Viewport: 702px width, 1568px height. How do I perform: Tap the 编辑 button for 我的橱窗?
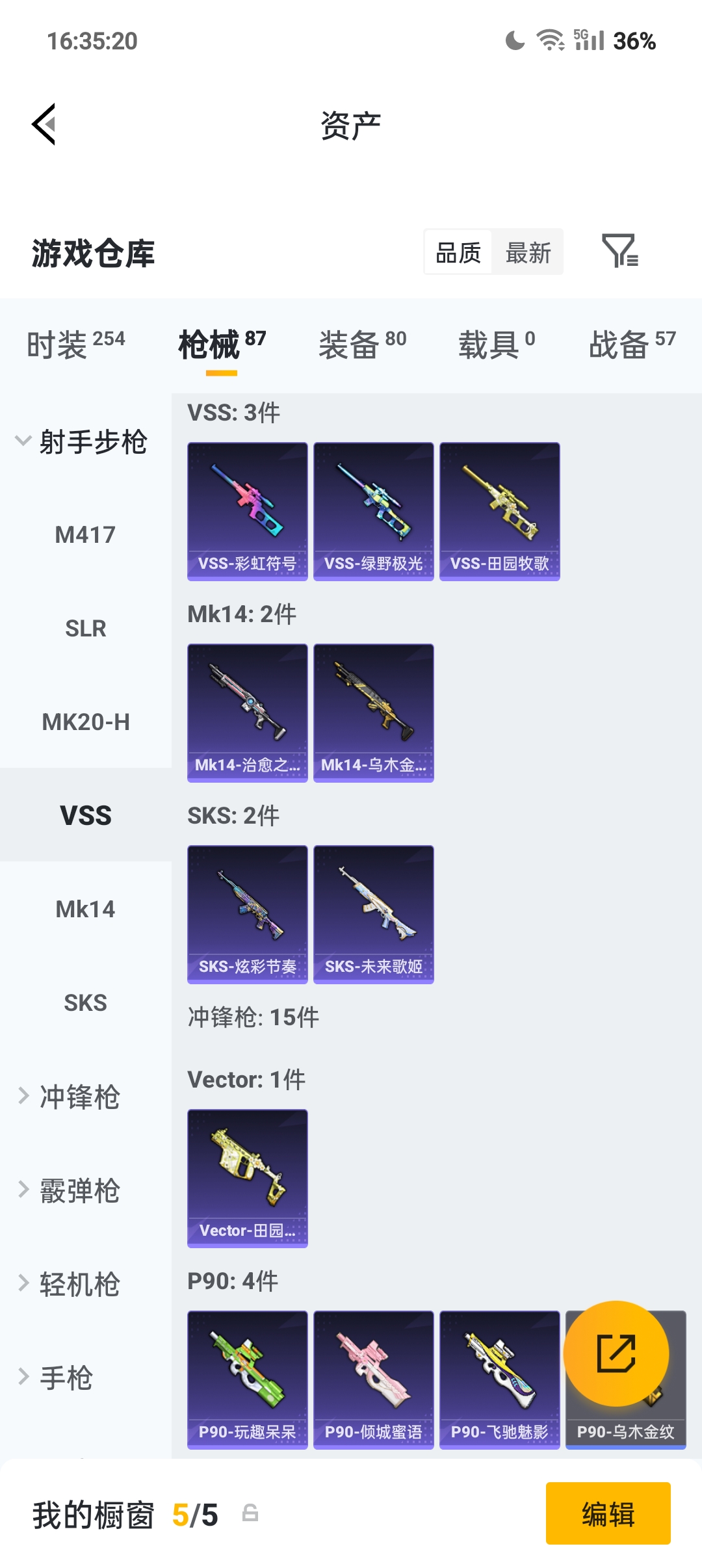tap(608, 1513)
